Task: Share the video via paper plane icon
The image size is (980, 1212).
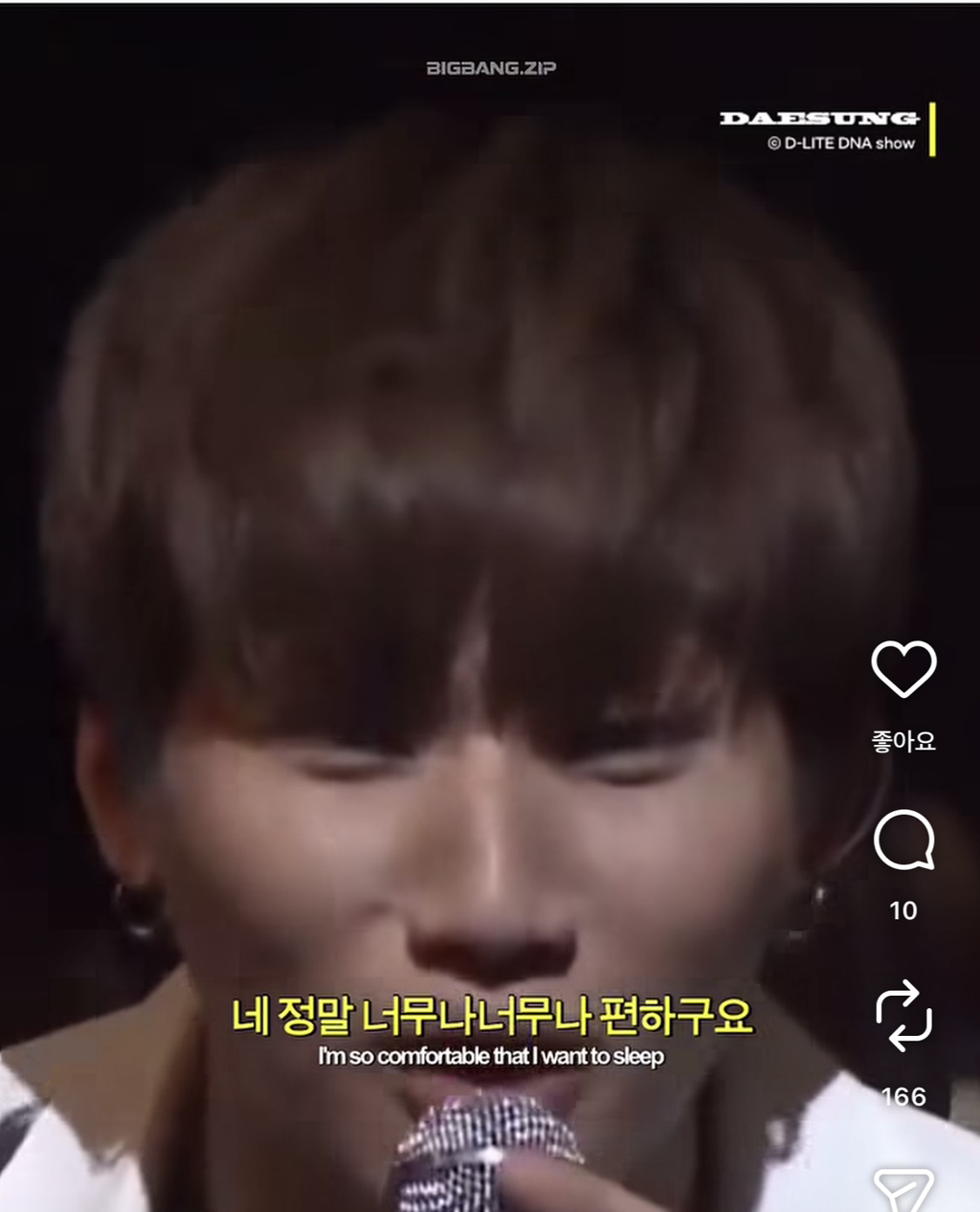Action: (x=903, y=1190)
